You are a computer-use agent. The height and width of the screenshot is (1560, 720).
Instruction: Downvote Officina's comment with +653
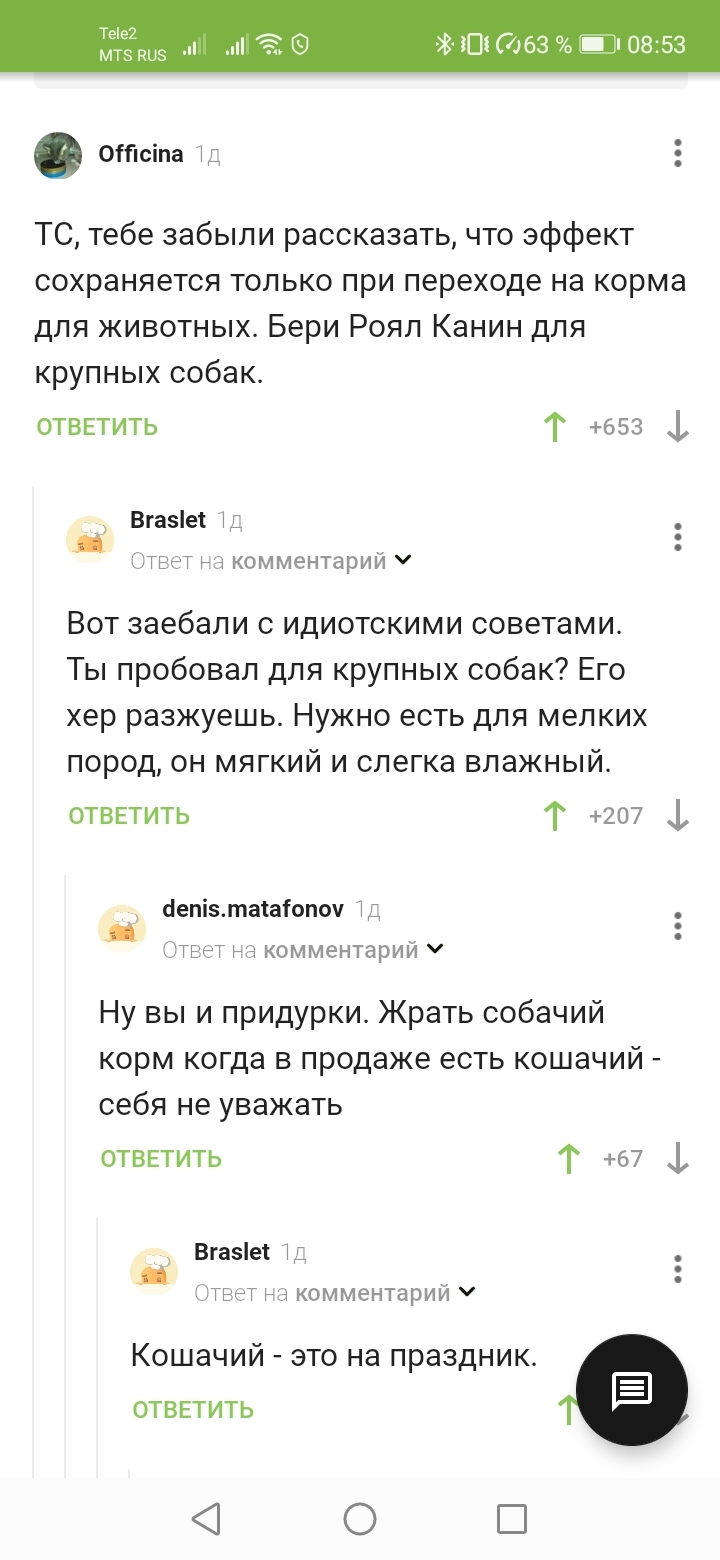678,427
